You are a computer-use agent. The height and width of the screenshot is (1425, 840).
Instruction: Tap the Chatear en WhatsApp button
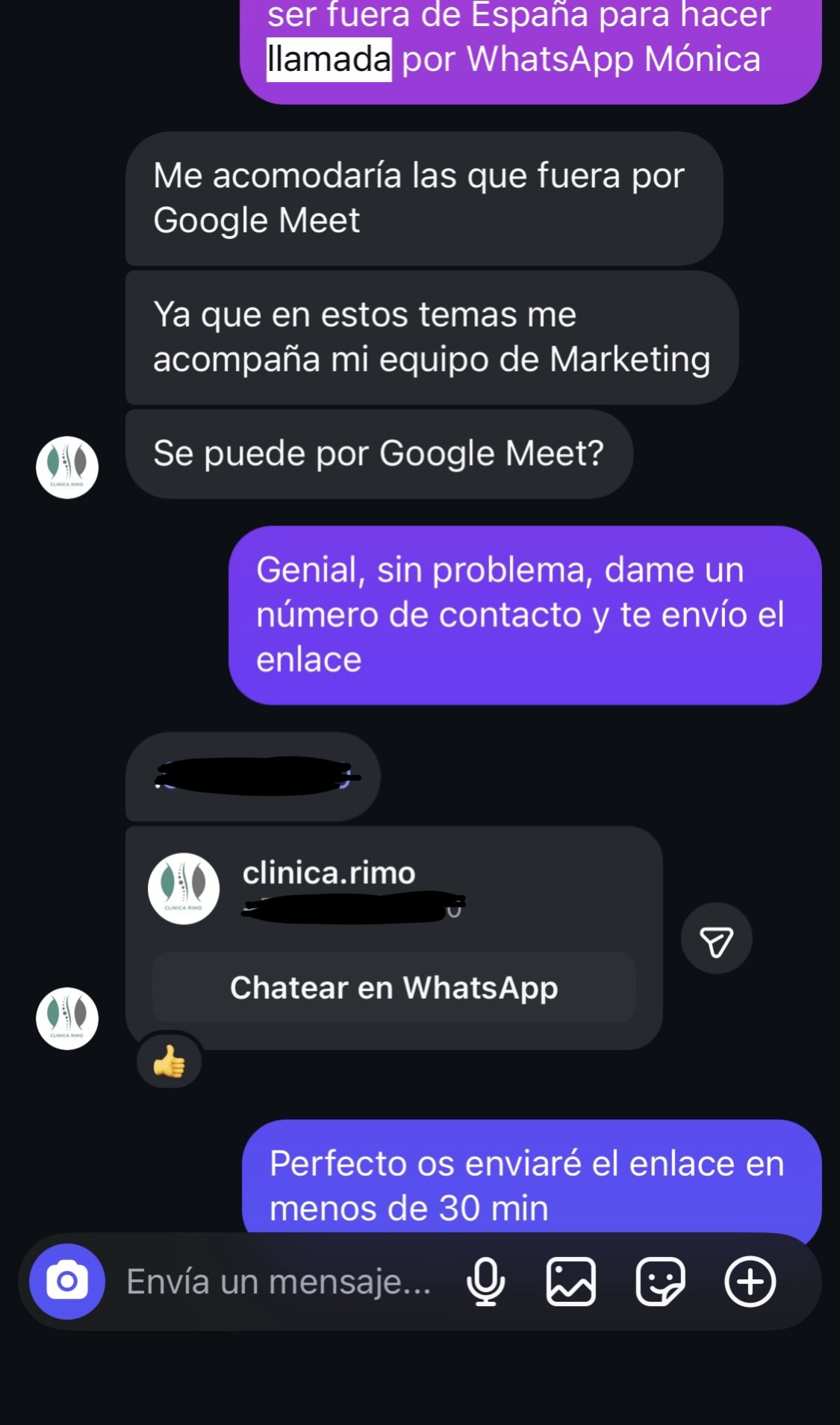coord(393,987)
